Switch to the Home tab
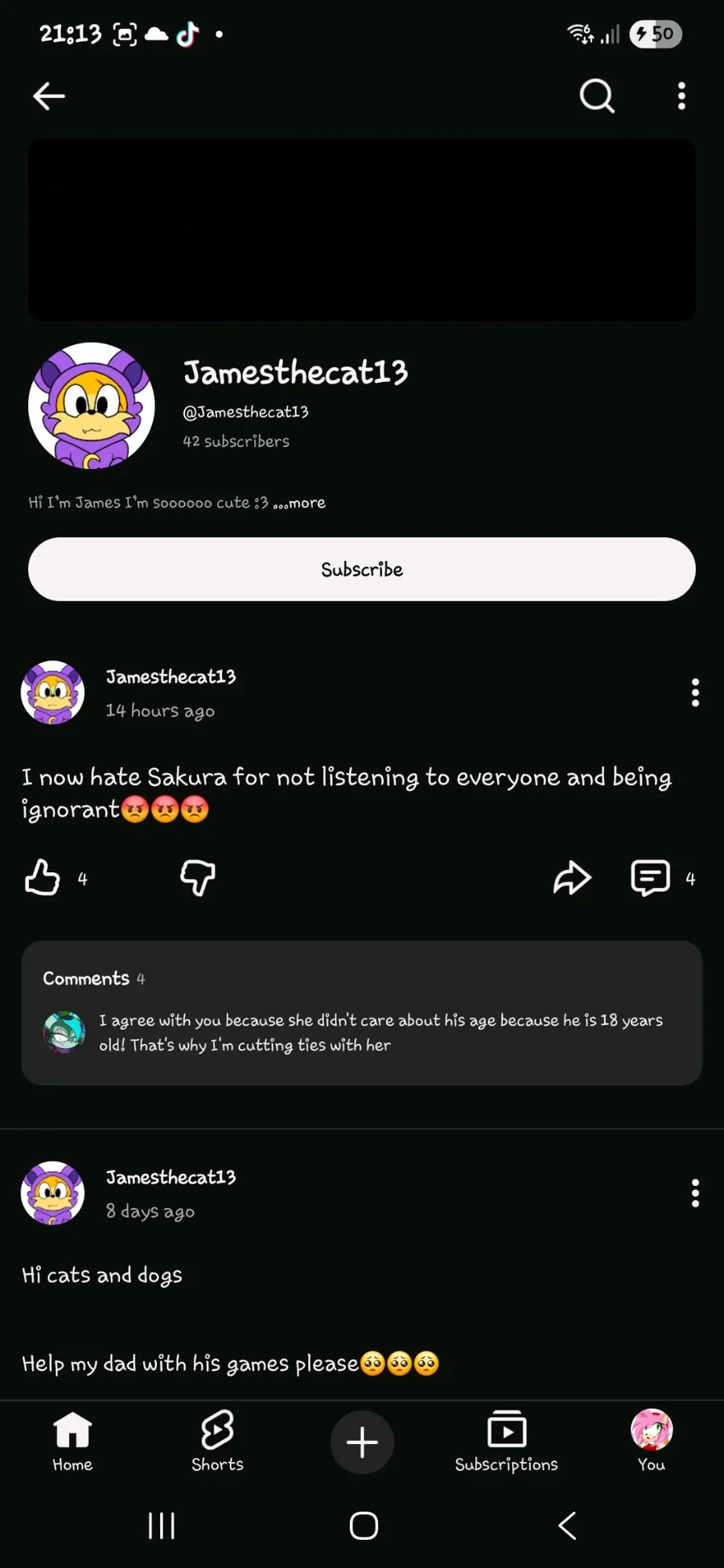The width and height of the screenshot is (724, 1568). tap(72, 1441)
